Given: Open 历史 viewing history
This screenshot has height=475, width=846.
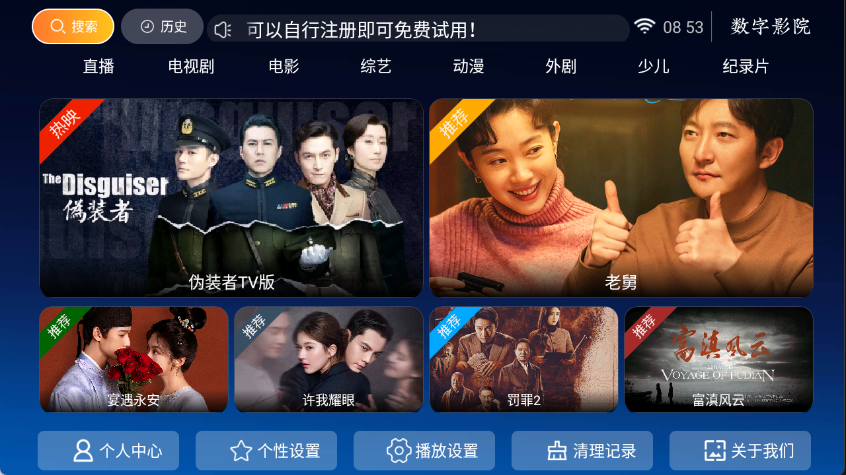Looking at the screenshot, I should [162, 27].
